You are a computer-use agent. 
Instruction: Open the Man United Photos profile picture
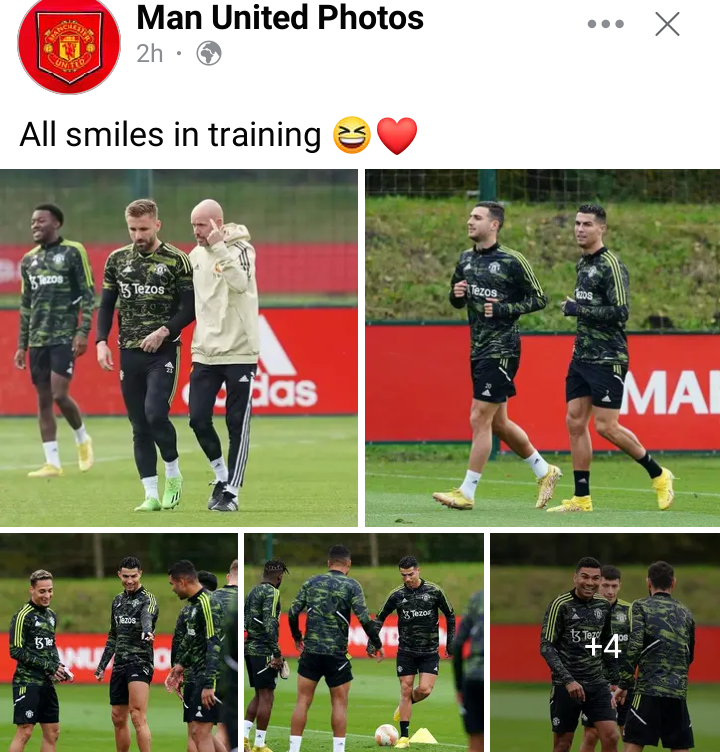pos(68,45)
